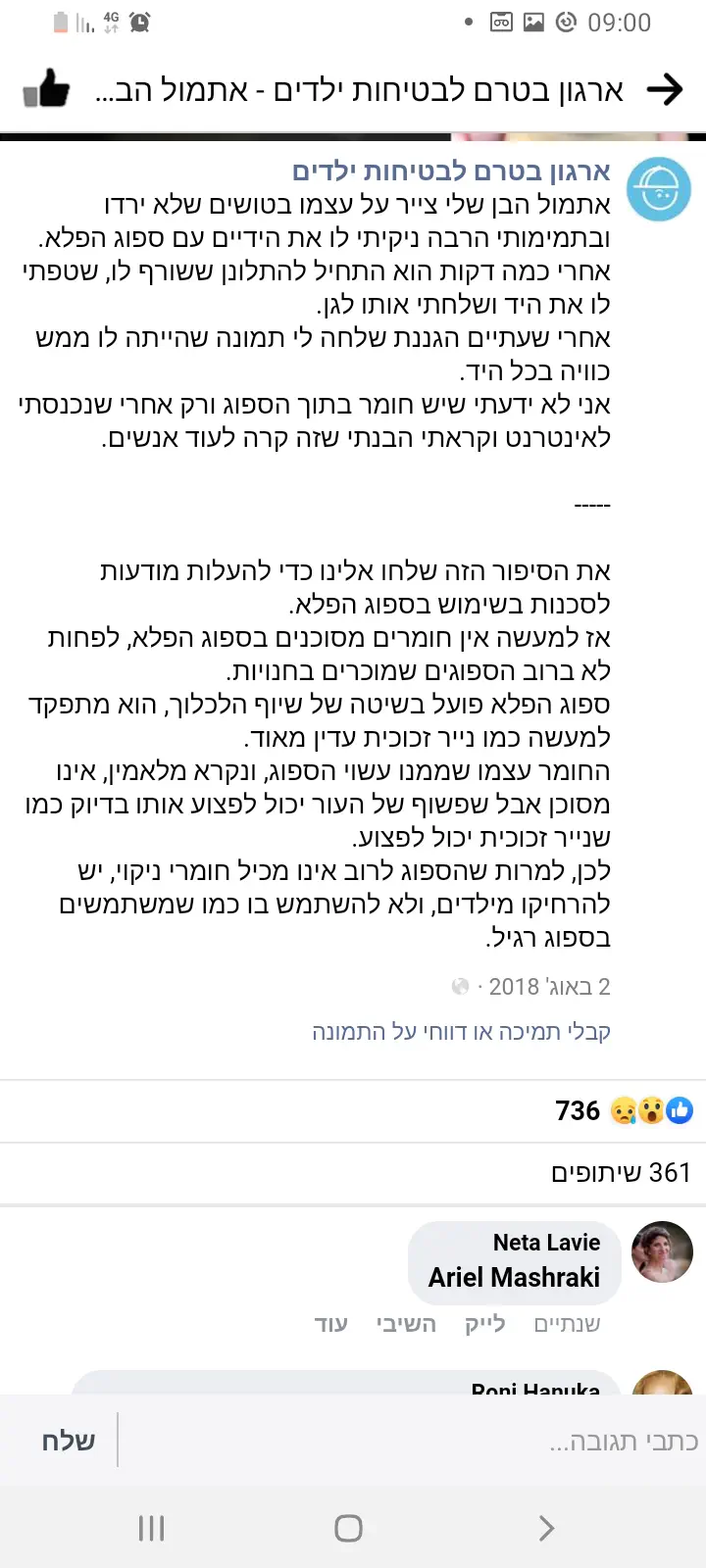The width and height of the screenshot is (706, 1568).
Task: Reply to Neta Lavie's comment
Action: coord(406,1324)
